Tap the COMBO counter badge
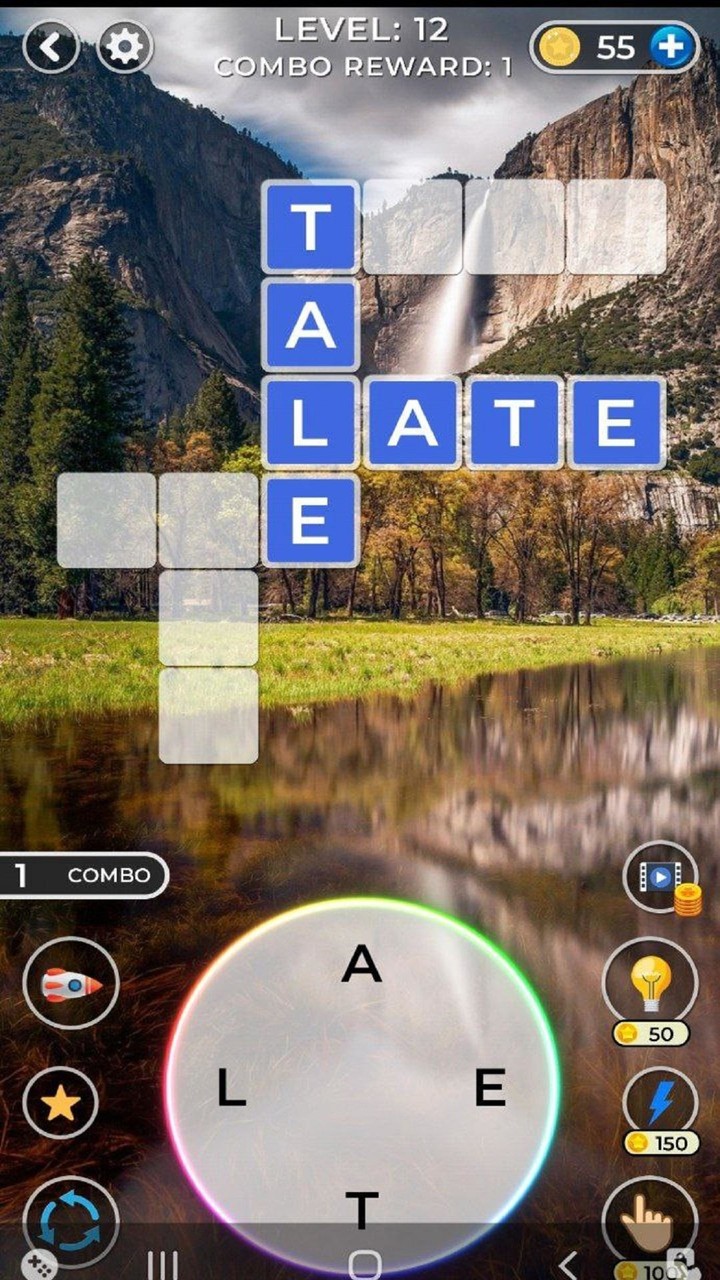Image resolution: width=720 pixels, height=1280 pixels. [x=84, y=875]
